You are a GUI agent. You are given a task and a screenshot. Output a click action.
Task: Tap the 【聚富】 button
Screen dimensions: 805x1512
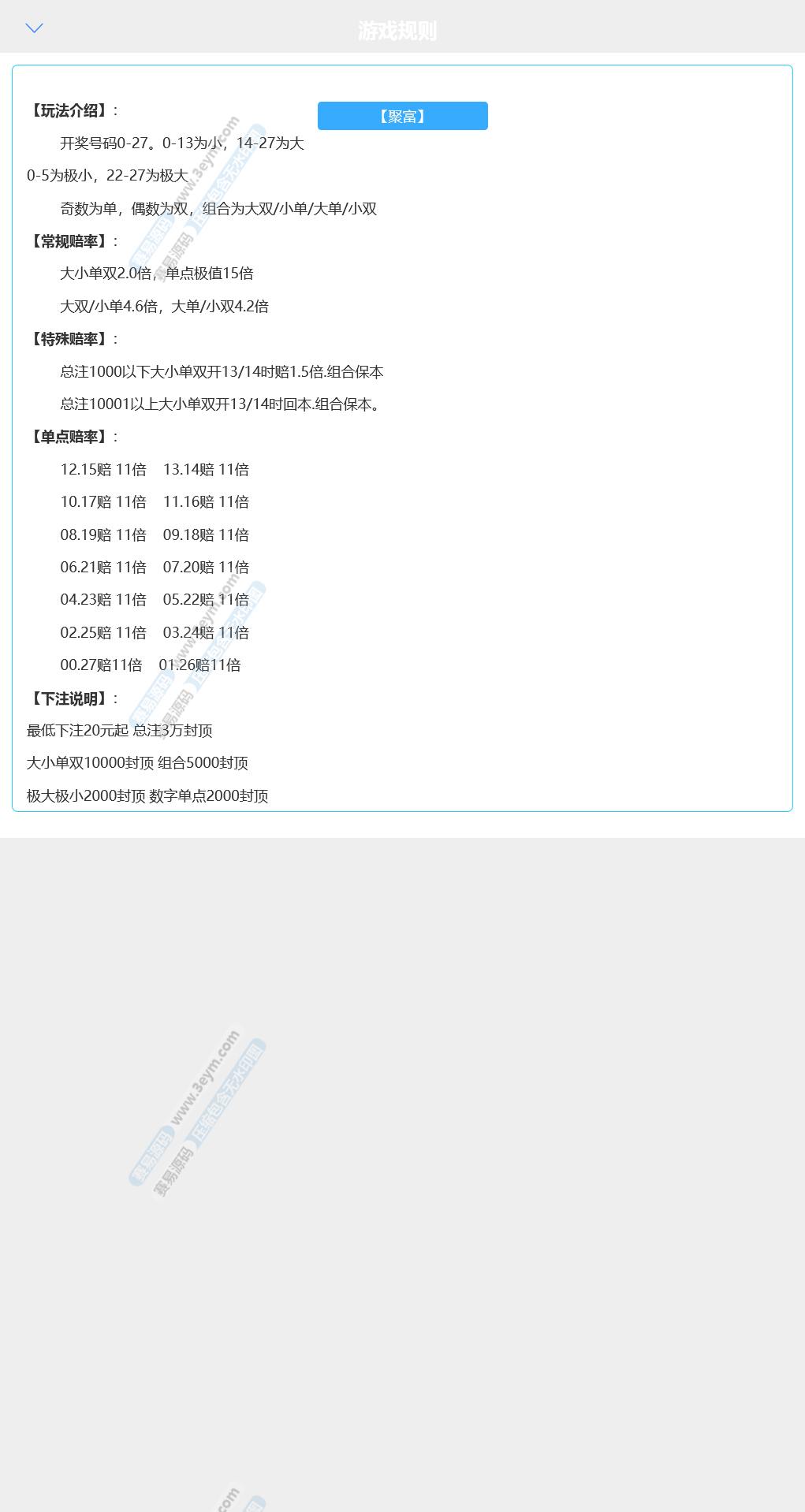(x=402, y=116)
